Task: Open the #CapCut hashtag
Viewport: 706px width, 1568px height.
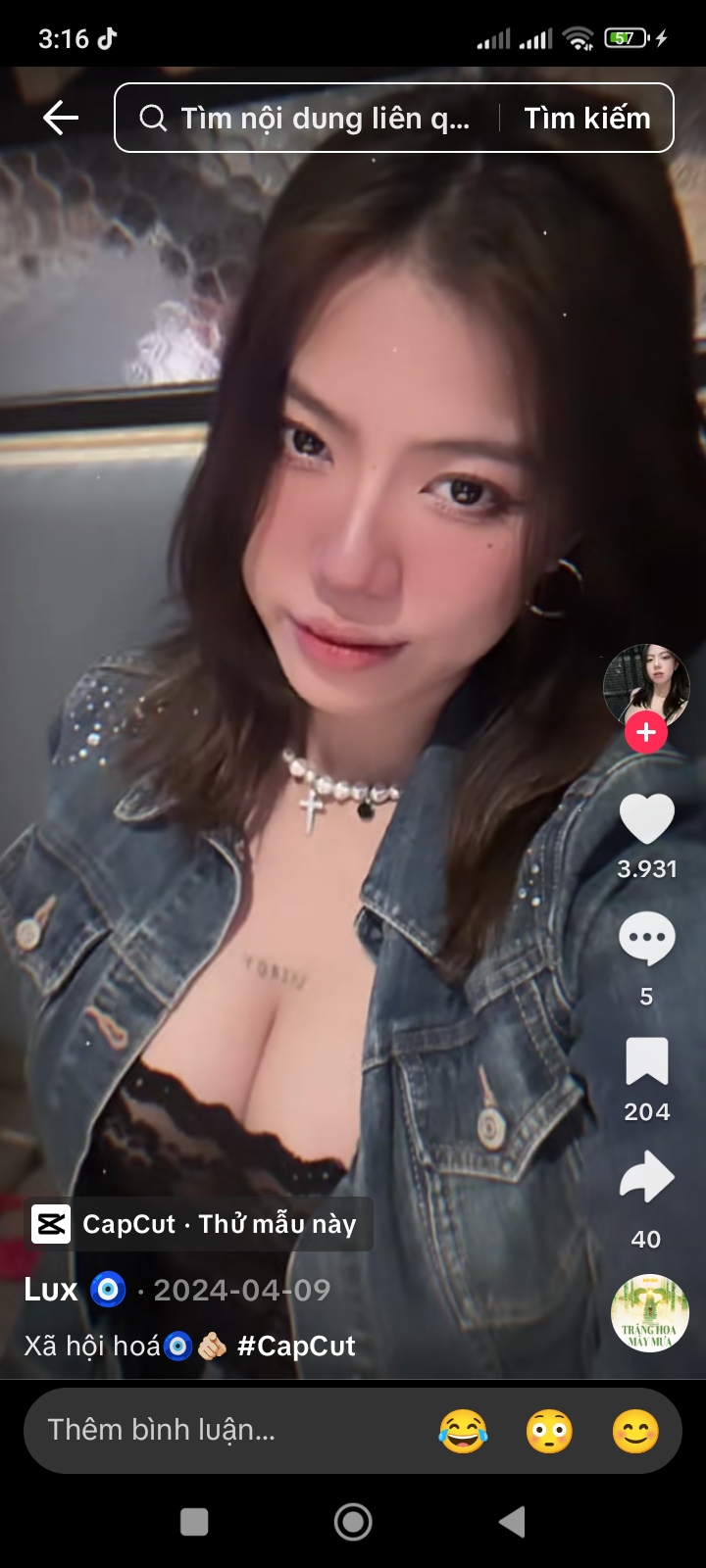Action: pos(296,1346)
